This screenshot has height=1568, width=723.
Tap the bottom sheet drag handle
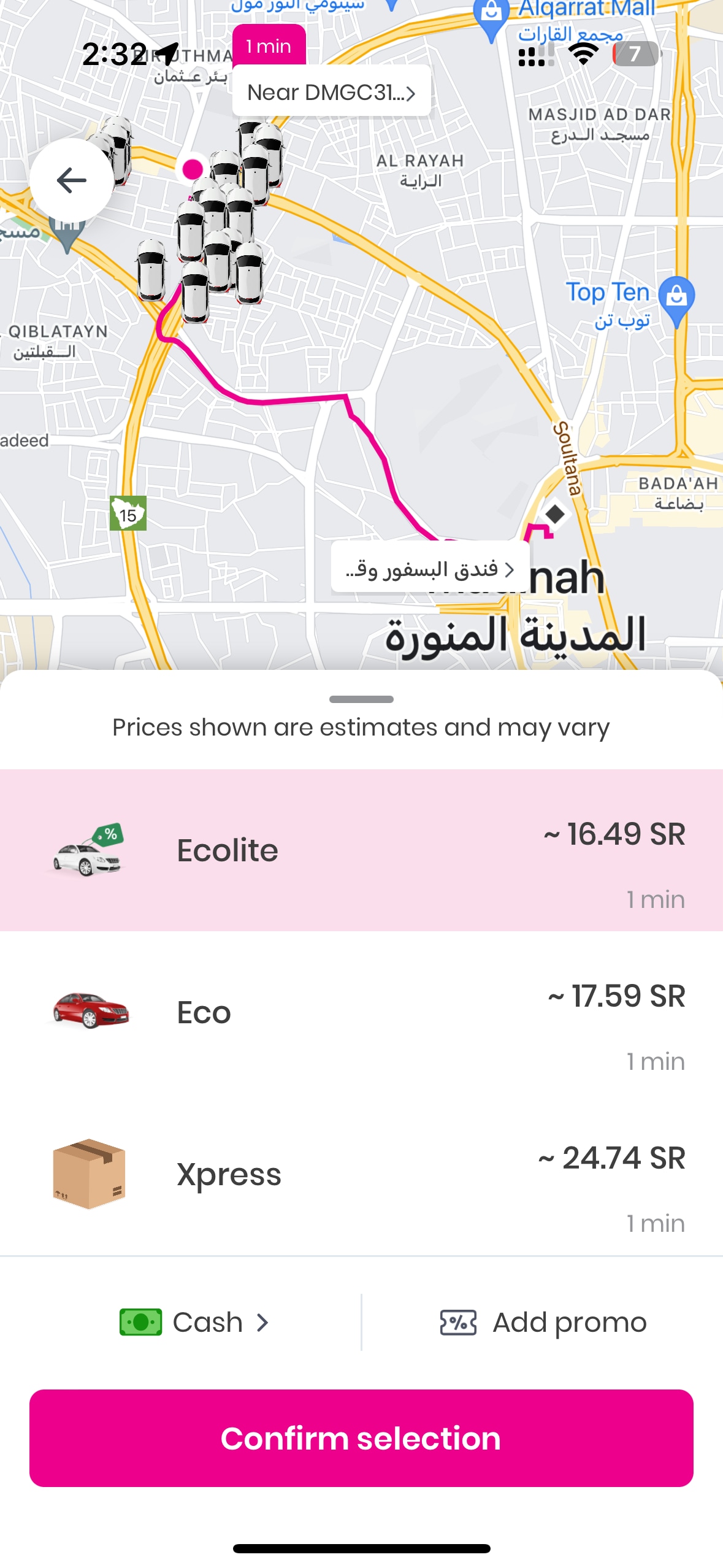(361, 699)
